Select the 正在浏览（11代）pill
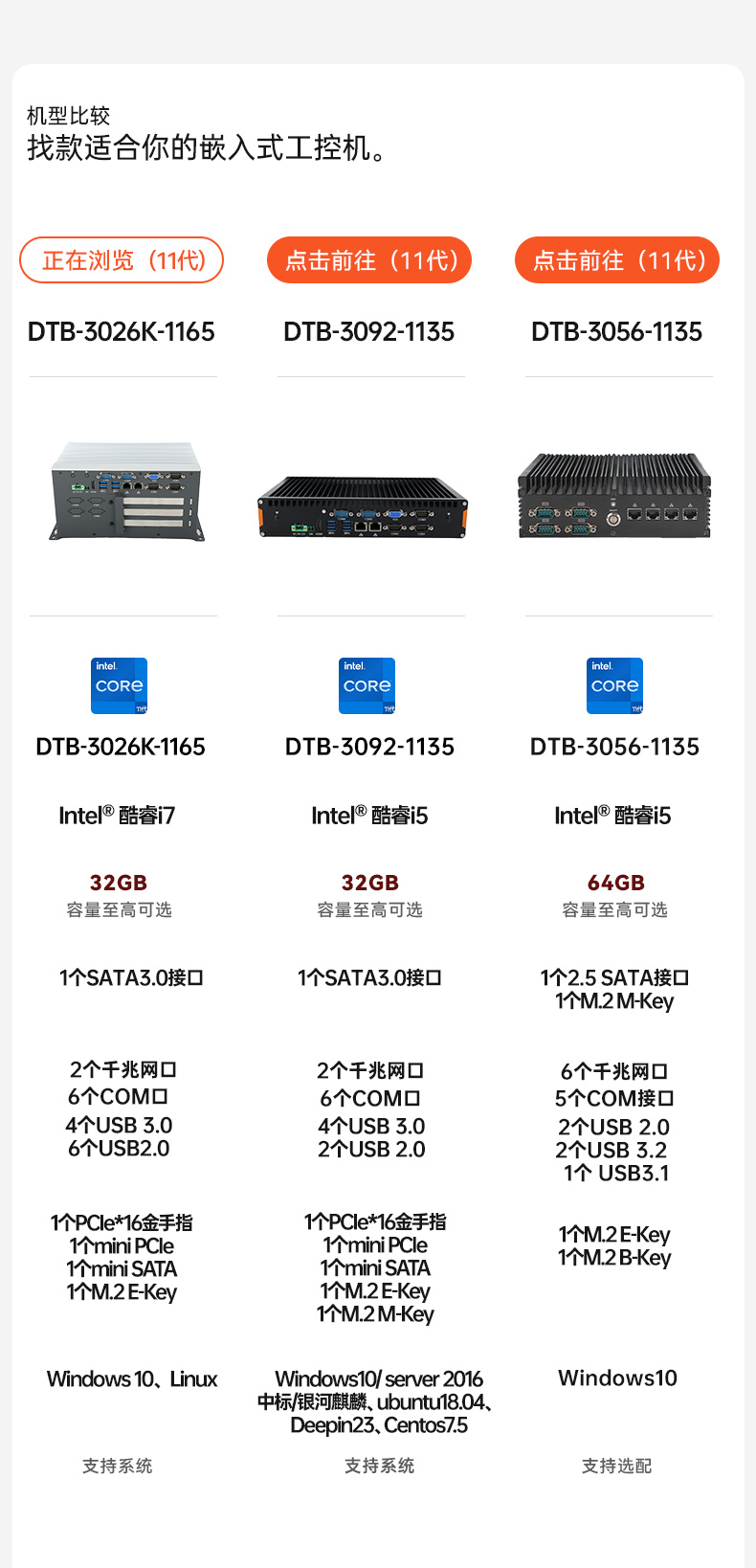 [122, 259]
